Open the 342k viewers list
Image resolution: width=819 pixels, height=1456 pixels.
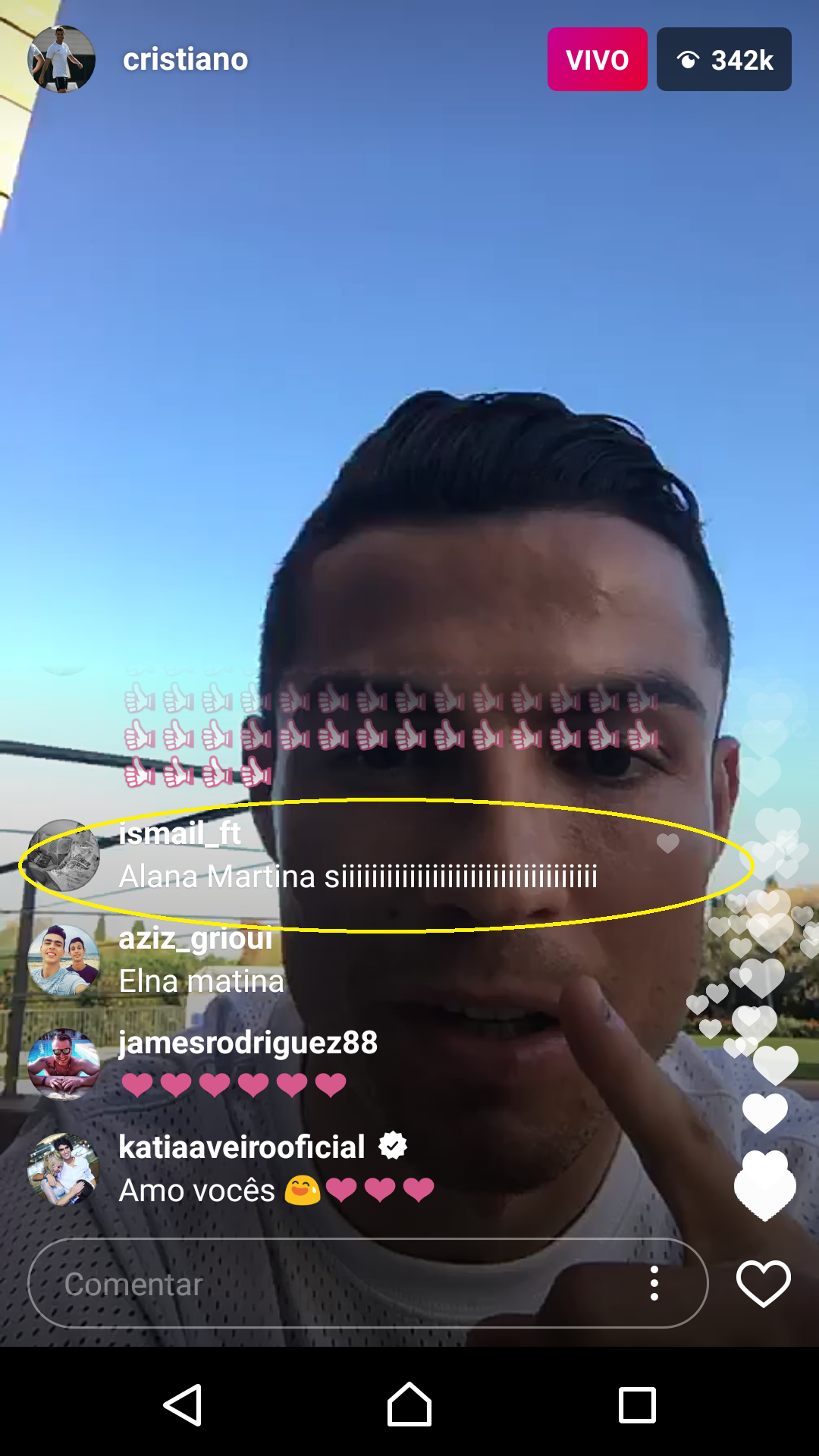click(723, 59)
